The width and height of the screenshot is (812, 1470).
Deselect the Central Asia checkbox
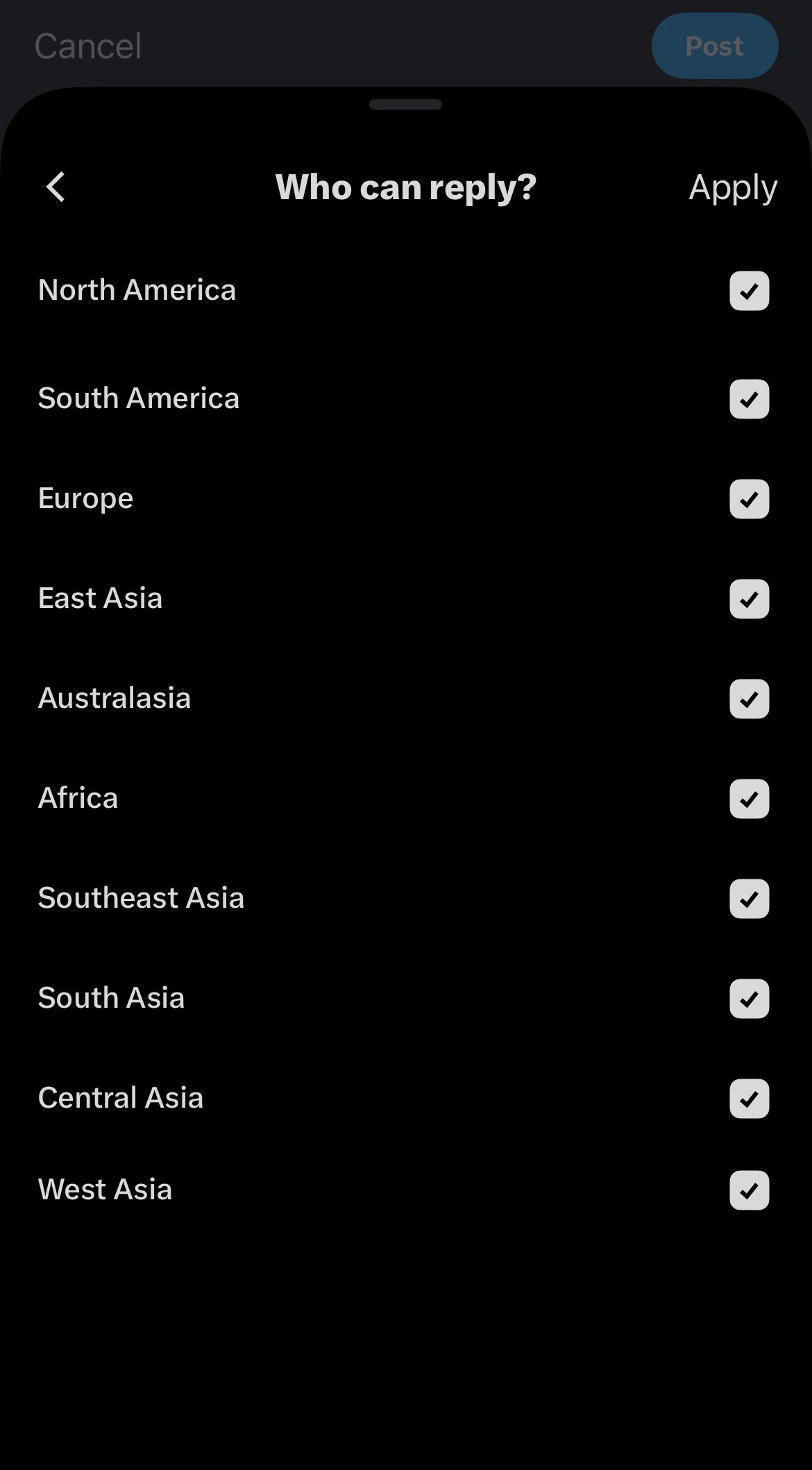point(749,1099)
